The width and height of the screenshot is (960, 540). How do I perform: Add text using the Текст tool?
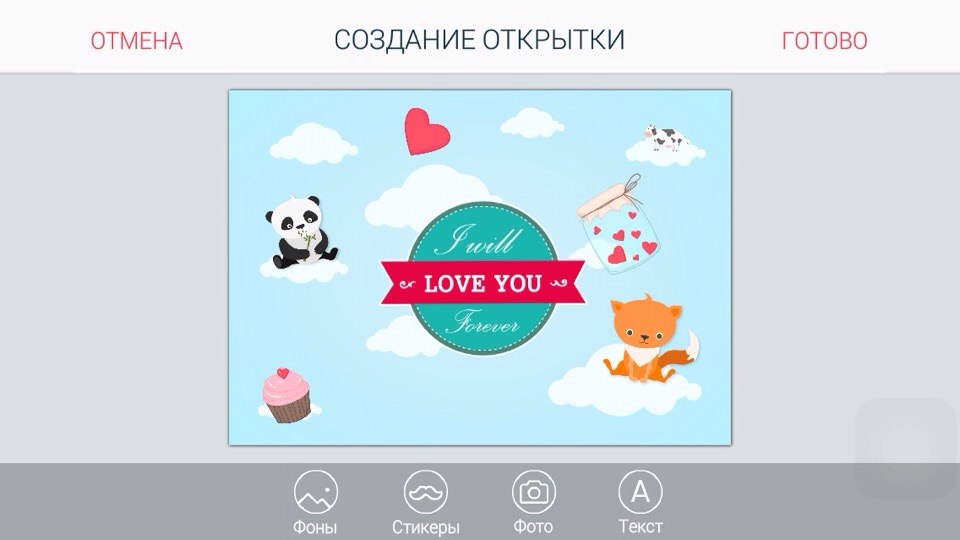[640, 502]
